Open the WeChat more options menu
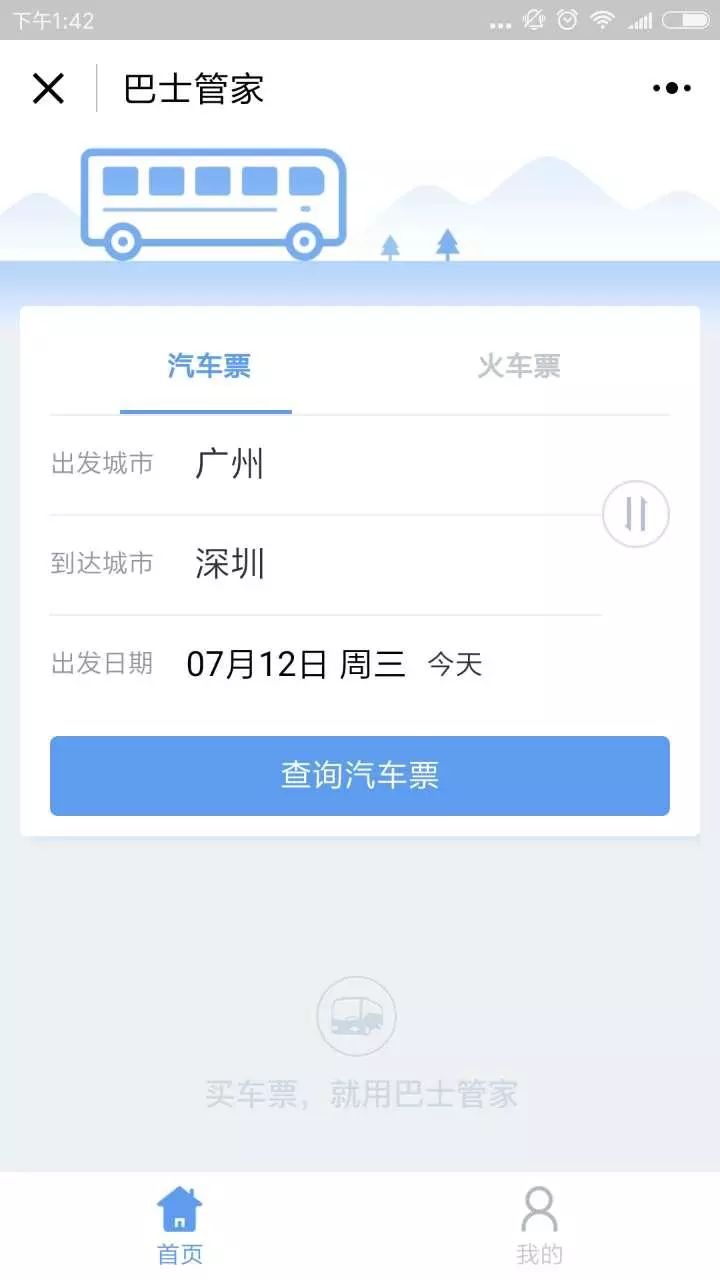Screen dimensions: 720x1280 667,88
